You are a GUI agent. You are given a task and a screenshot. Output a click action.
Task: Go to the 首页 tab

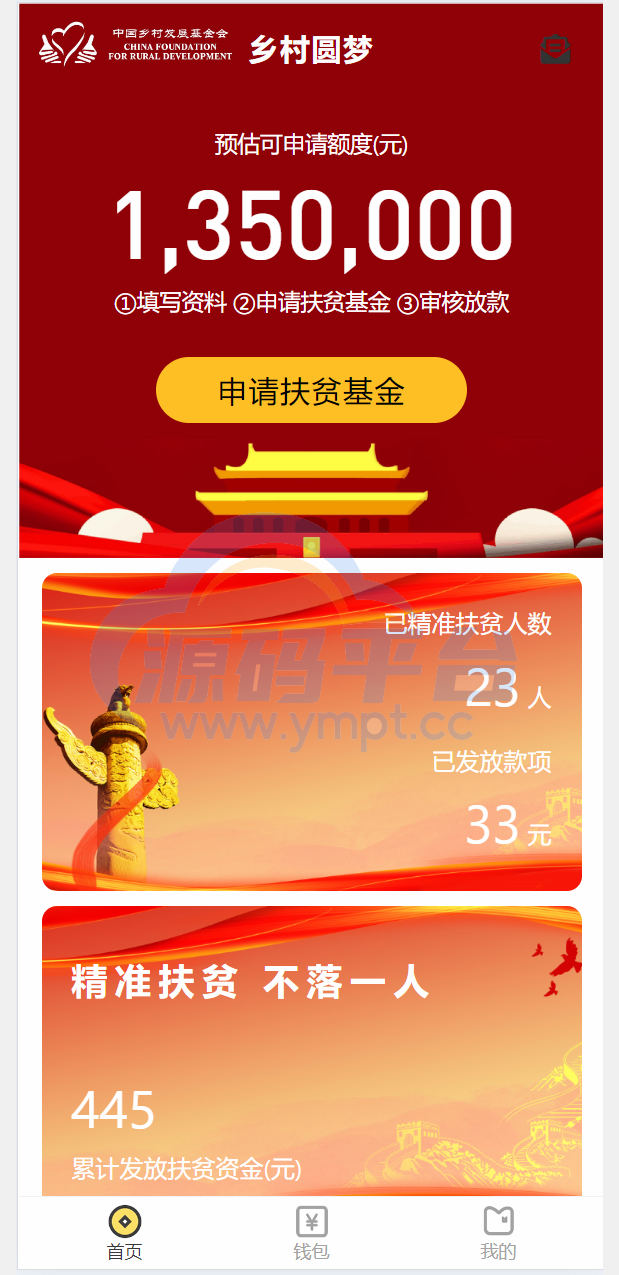point(125,1233)
